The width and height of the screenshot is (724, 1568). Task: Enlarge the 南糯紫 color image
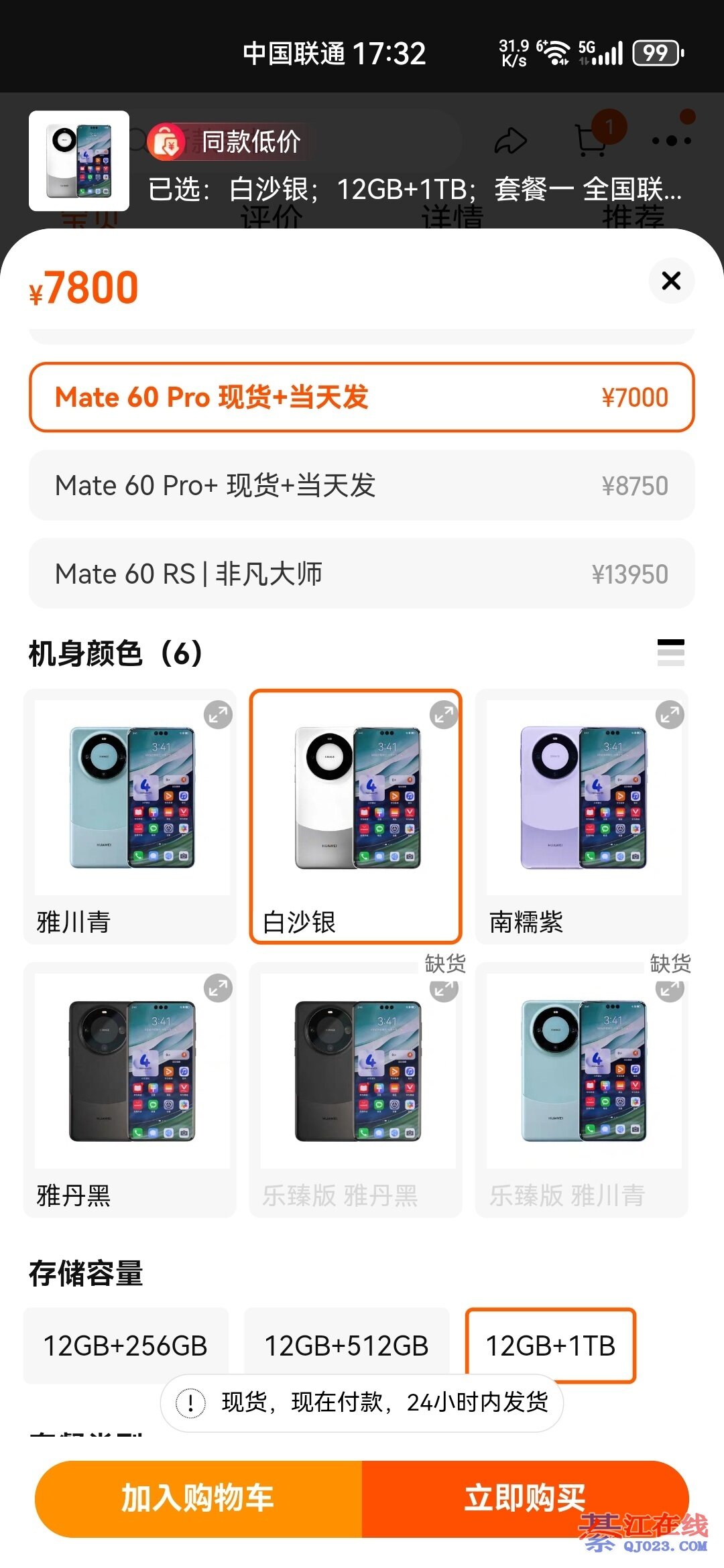[x=670, y=715]
